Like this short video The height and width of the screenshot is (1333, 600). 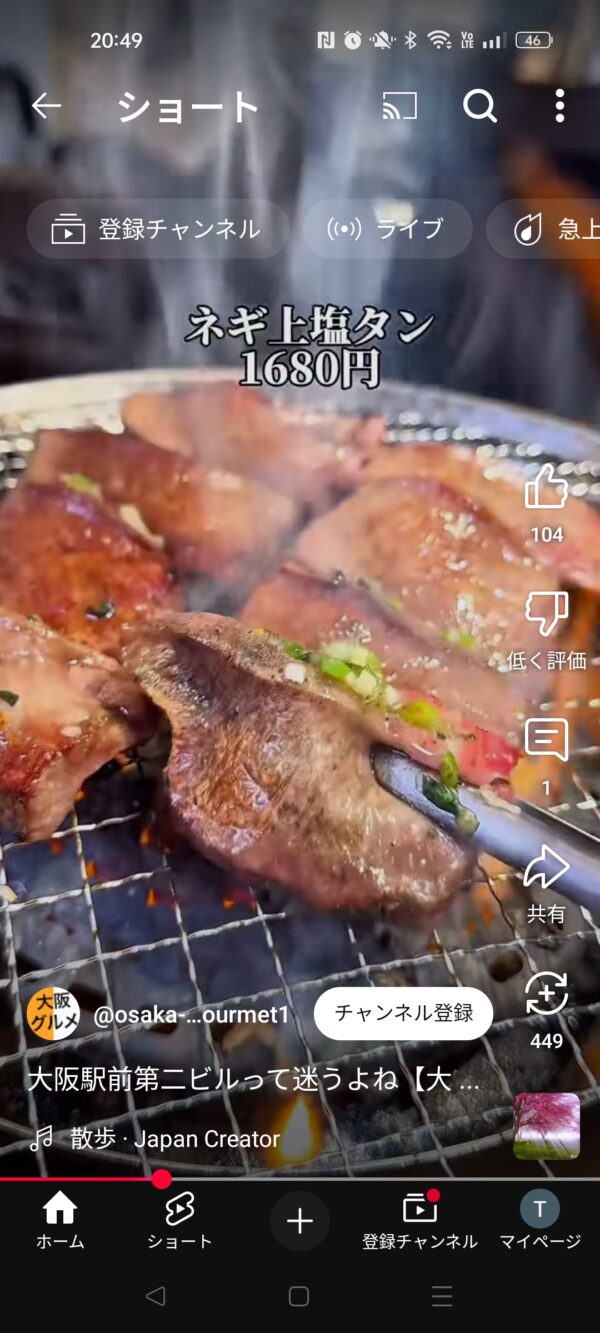tap(546, 490)
